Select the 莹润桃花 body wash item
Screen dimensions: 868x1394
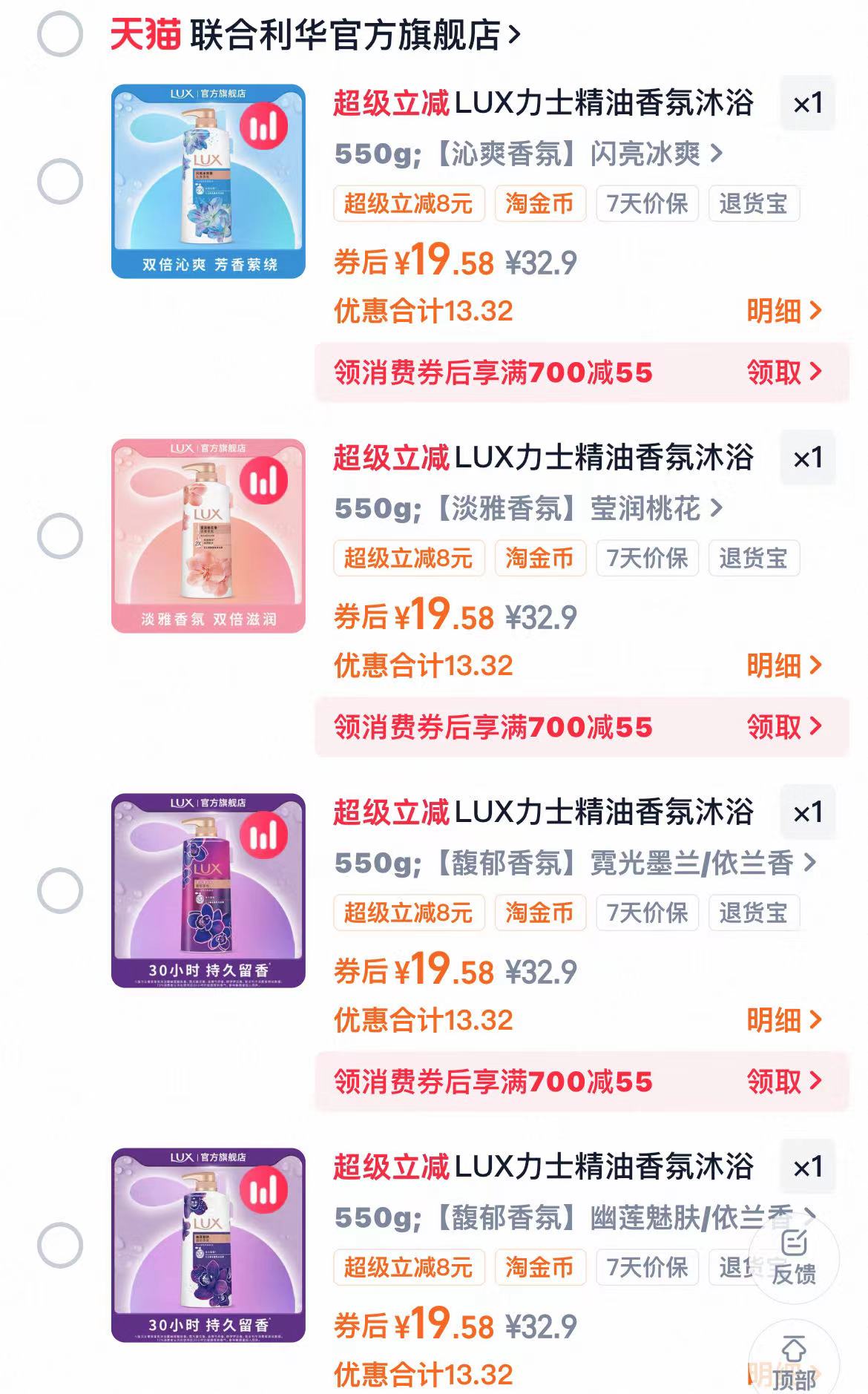point(59,536)
